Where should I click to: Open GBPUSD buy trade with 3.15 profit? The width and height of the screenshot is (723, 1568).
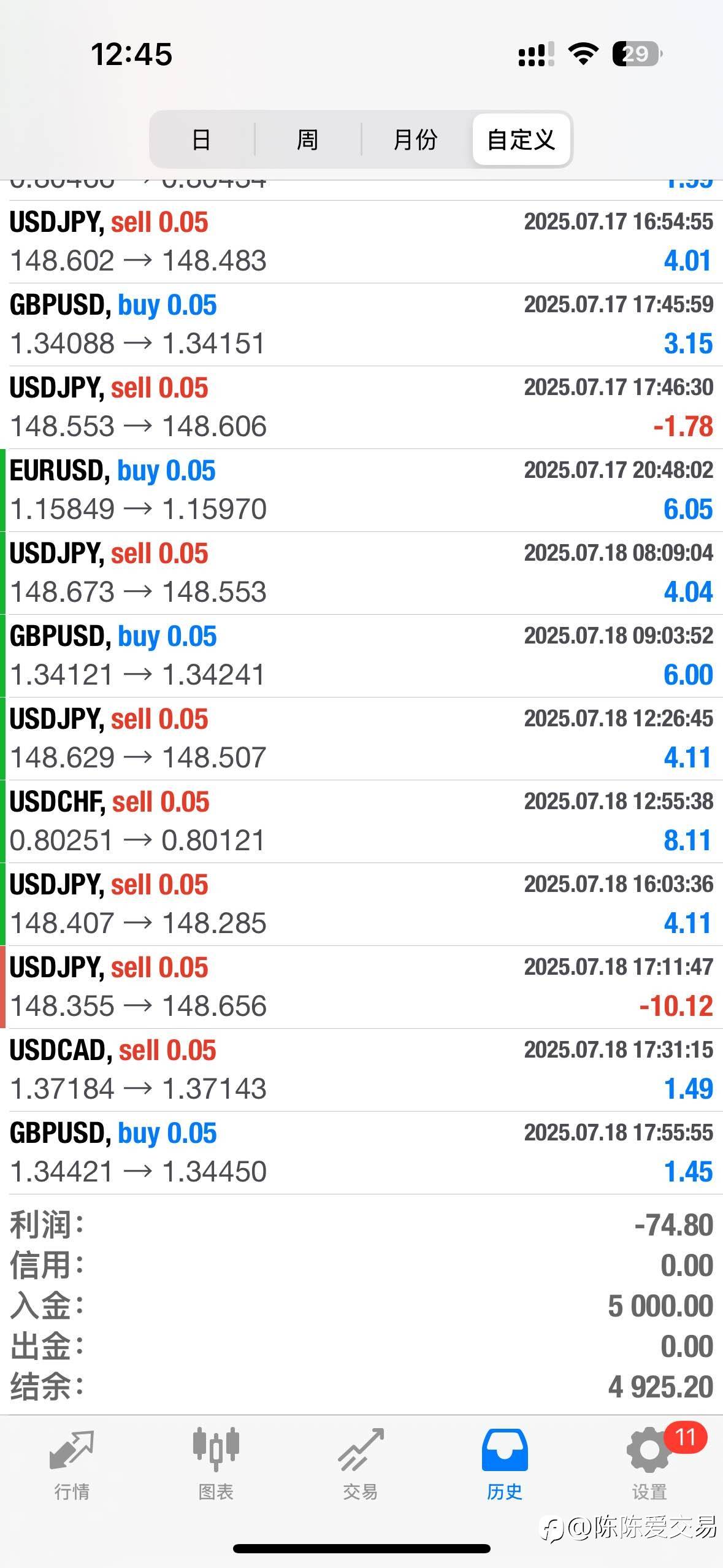click(x=361, y=325)
